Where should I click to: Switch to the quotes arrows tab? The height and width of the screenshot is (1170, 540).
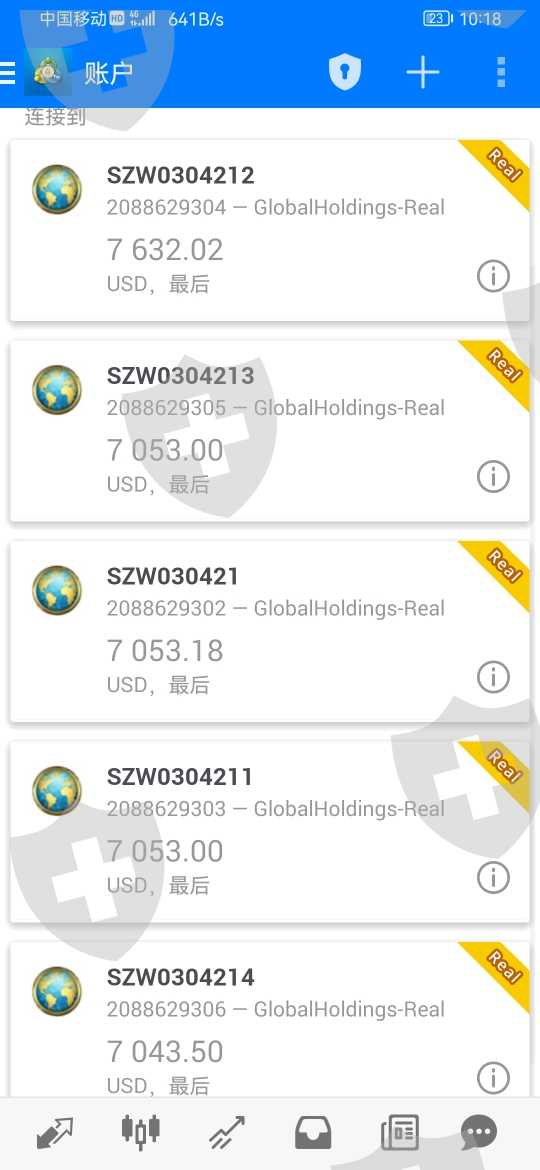(x=55, y=1133)
